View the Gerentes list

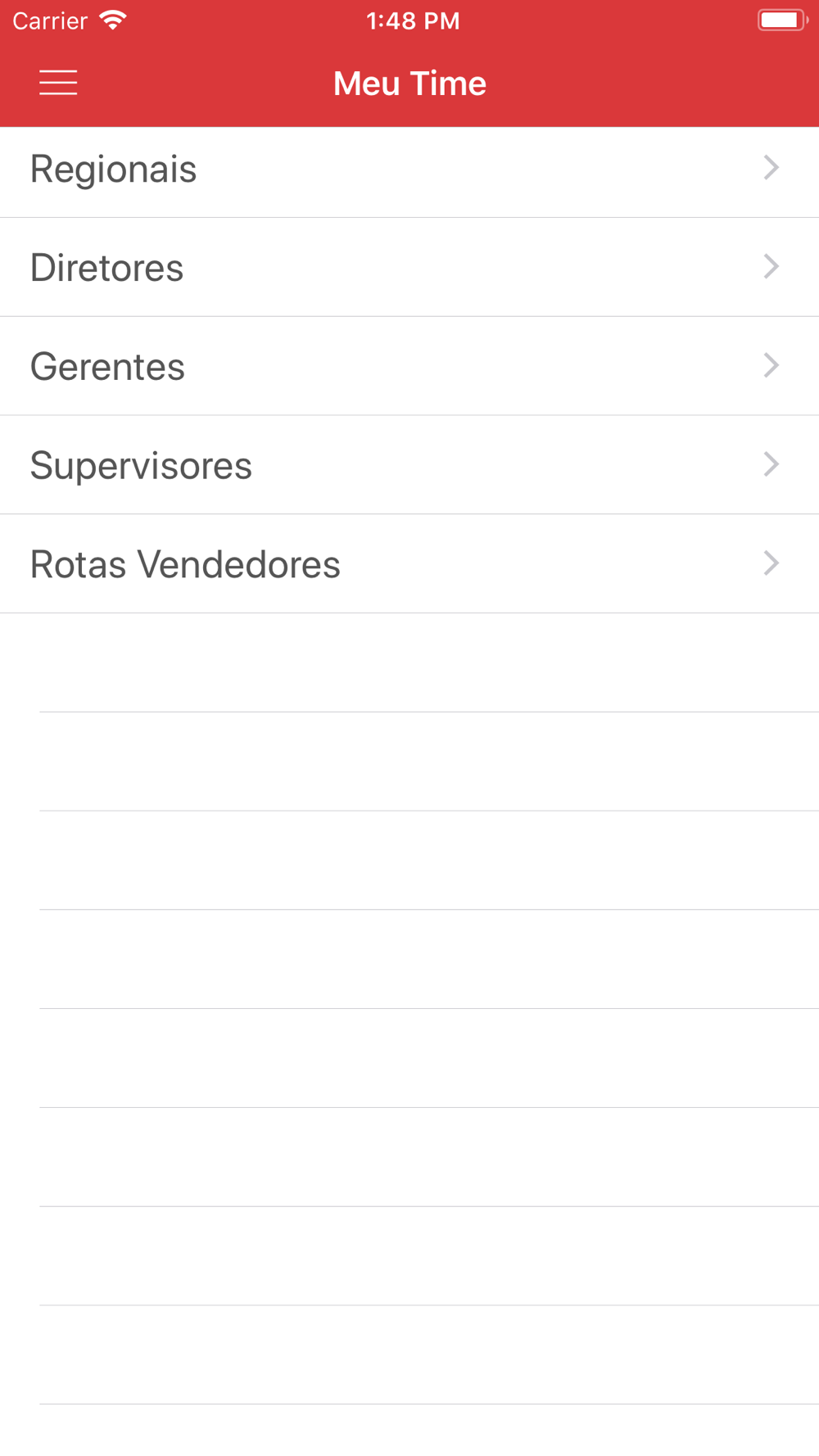point(409,366)
